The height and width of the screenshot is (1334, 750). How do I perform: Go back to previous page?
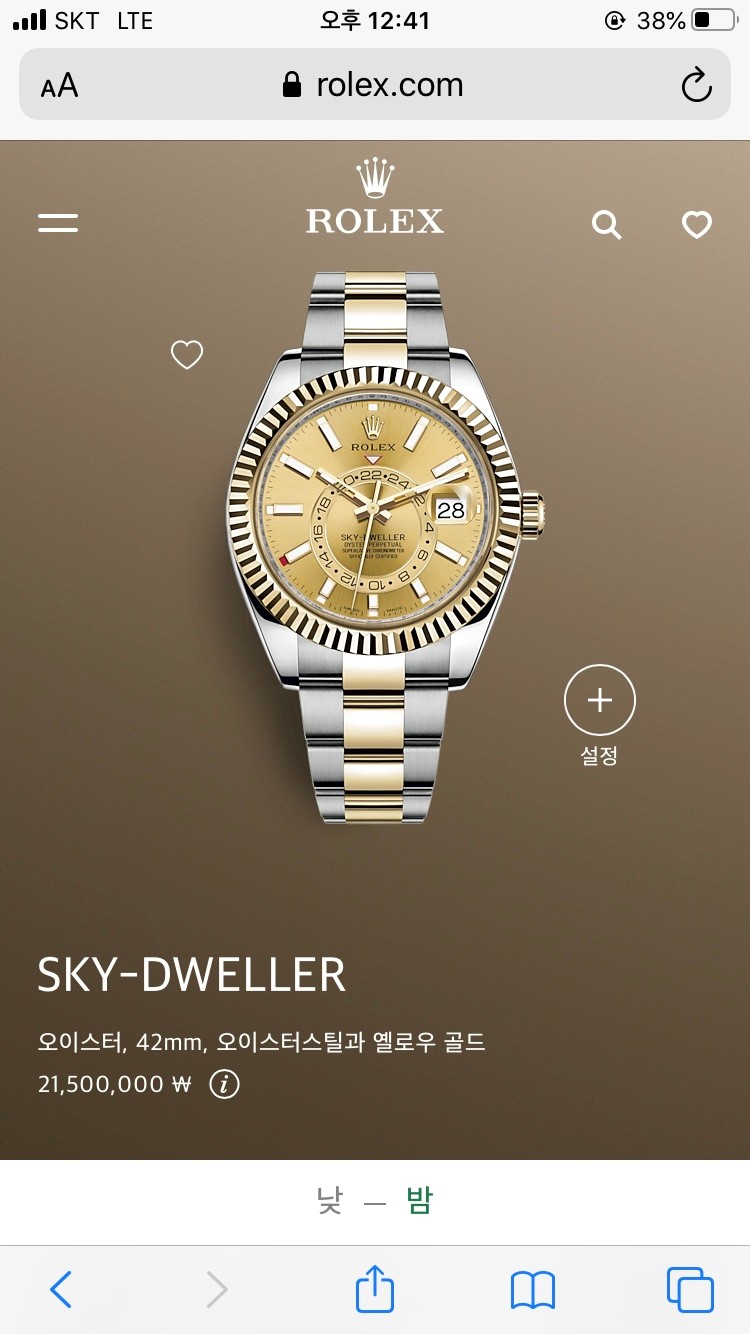pyautogui.click(x=61, y=1290)
